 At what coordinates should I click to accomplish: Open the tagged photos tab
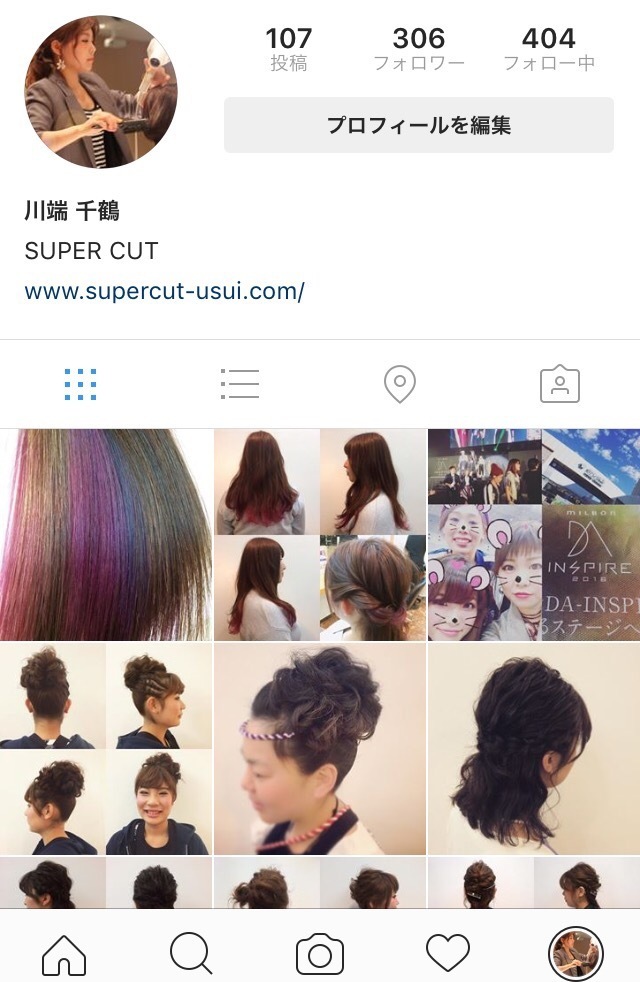click(559, 384)
